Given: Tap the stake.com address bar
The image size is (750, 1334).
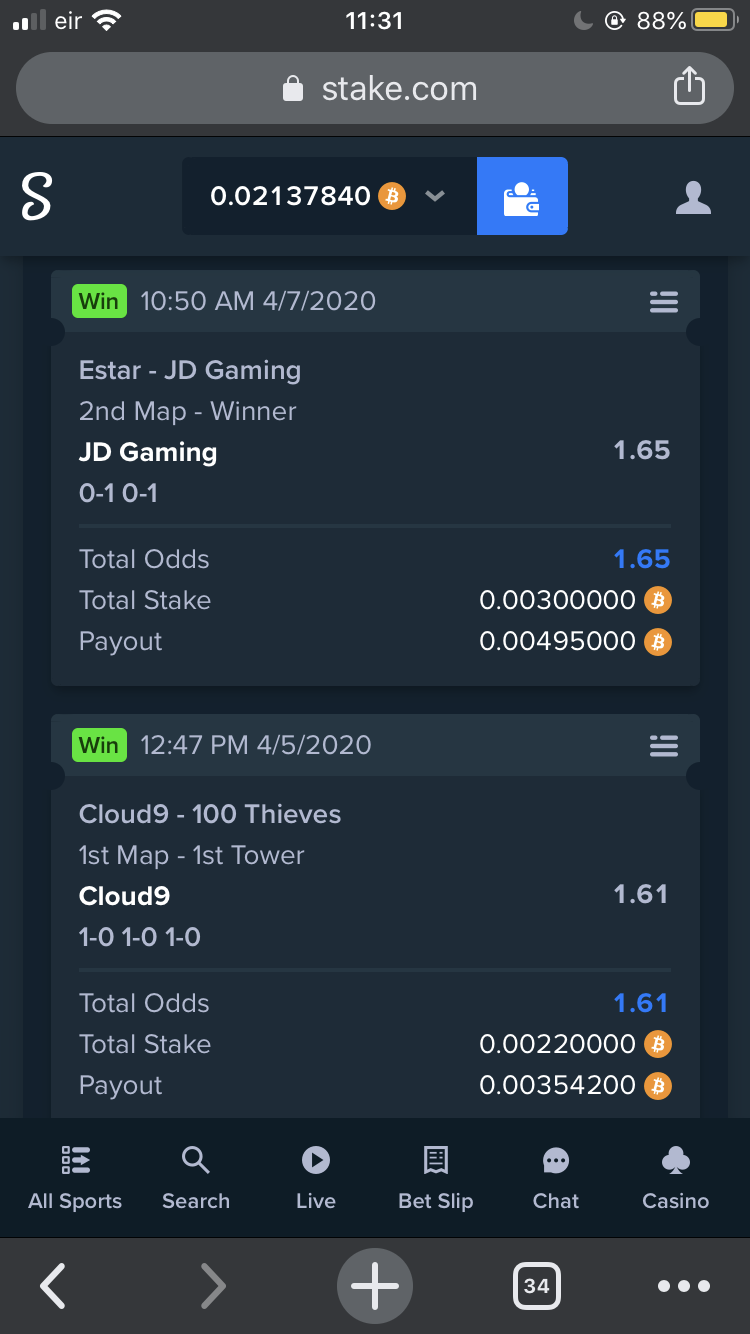Looking at the screenshot, I should pyautogui.click(x=375, y=89).
